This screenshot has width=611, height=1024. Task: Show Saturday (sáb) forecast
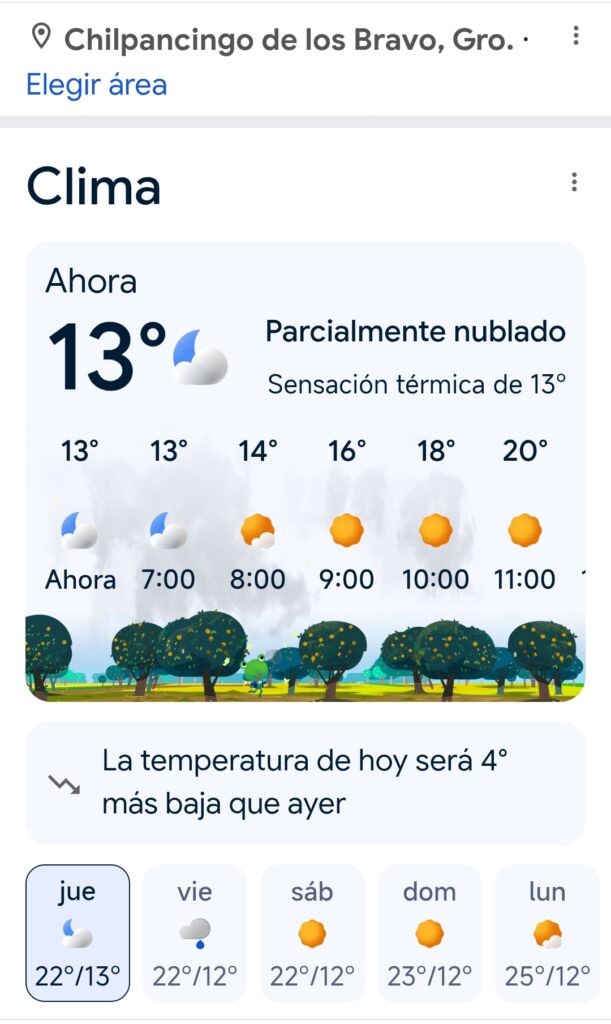click(x=312, y=932)
